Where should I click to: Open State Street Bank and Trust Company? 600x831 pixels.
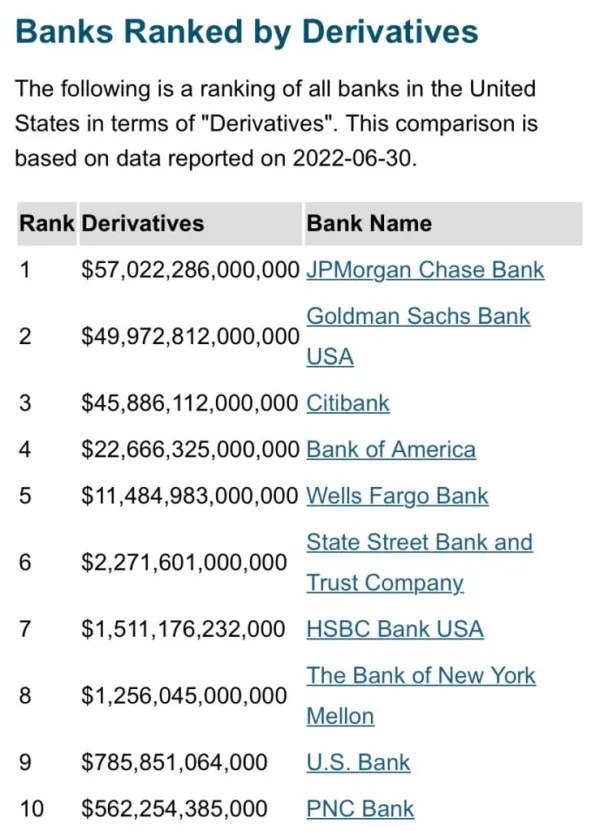(419, 542)
